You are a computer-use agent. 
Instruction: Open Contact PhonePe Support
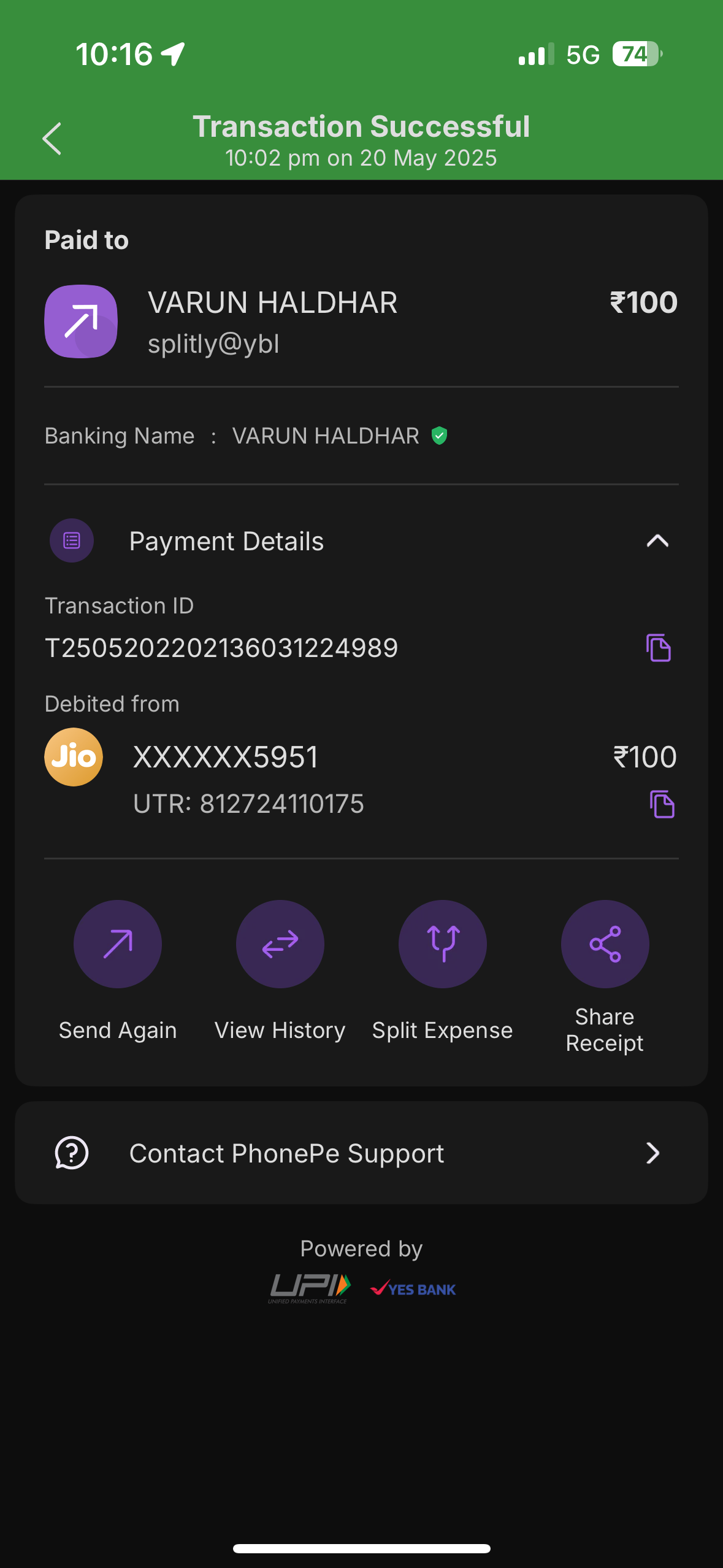point(361,1153)
